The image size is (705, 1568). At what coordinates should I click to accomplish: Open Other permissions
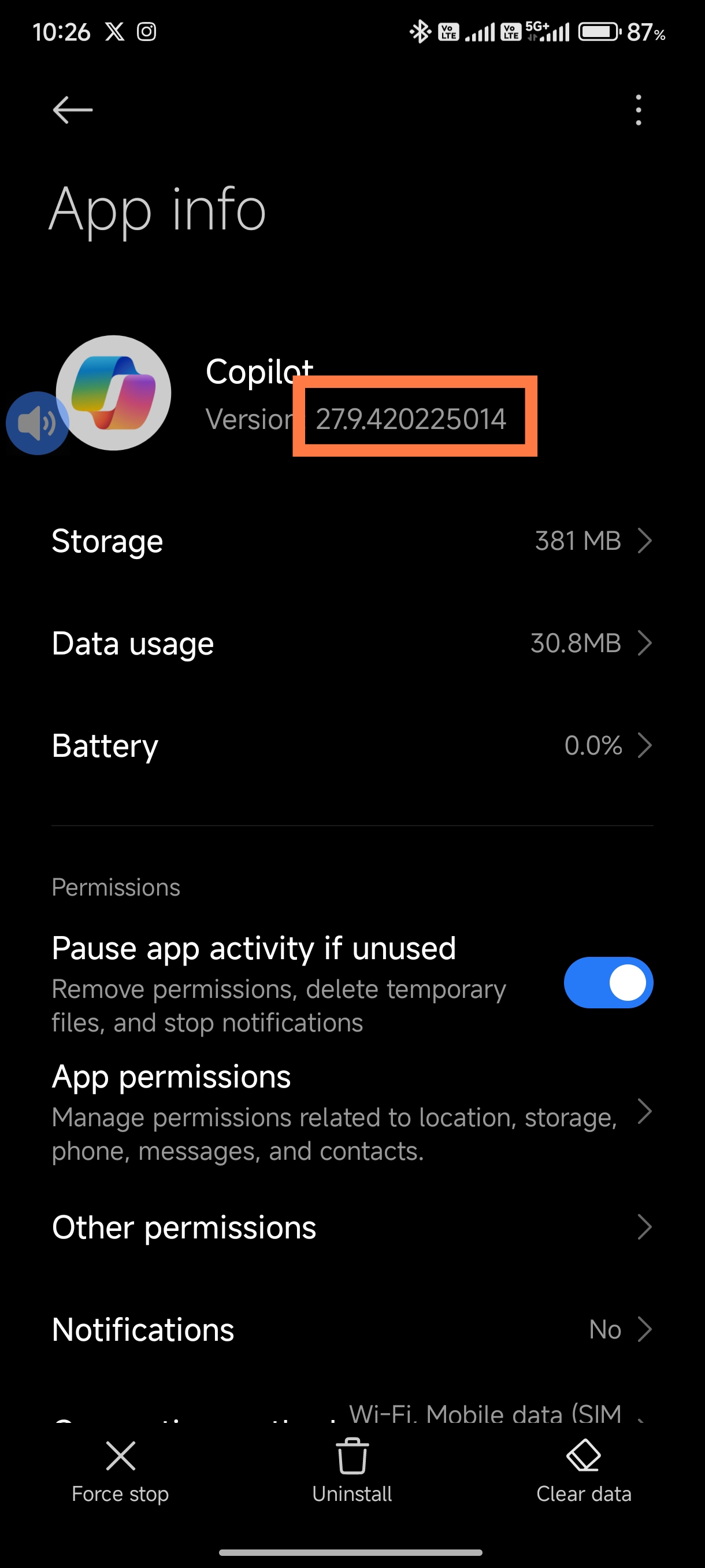351,1227
